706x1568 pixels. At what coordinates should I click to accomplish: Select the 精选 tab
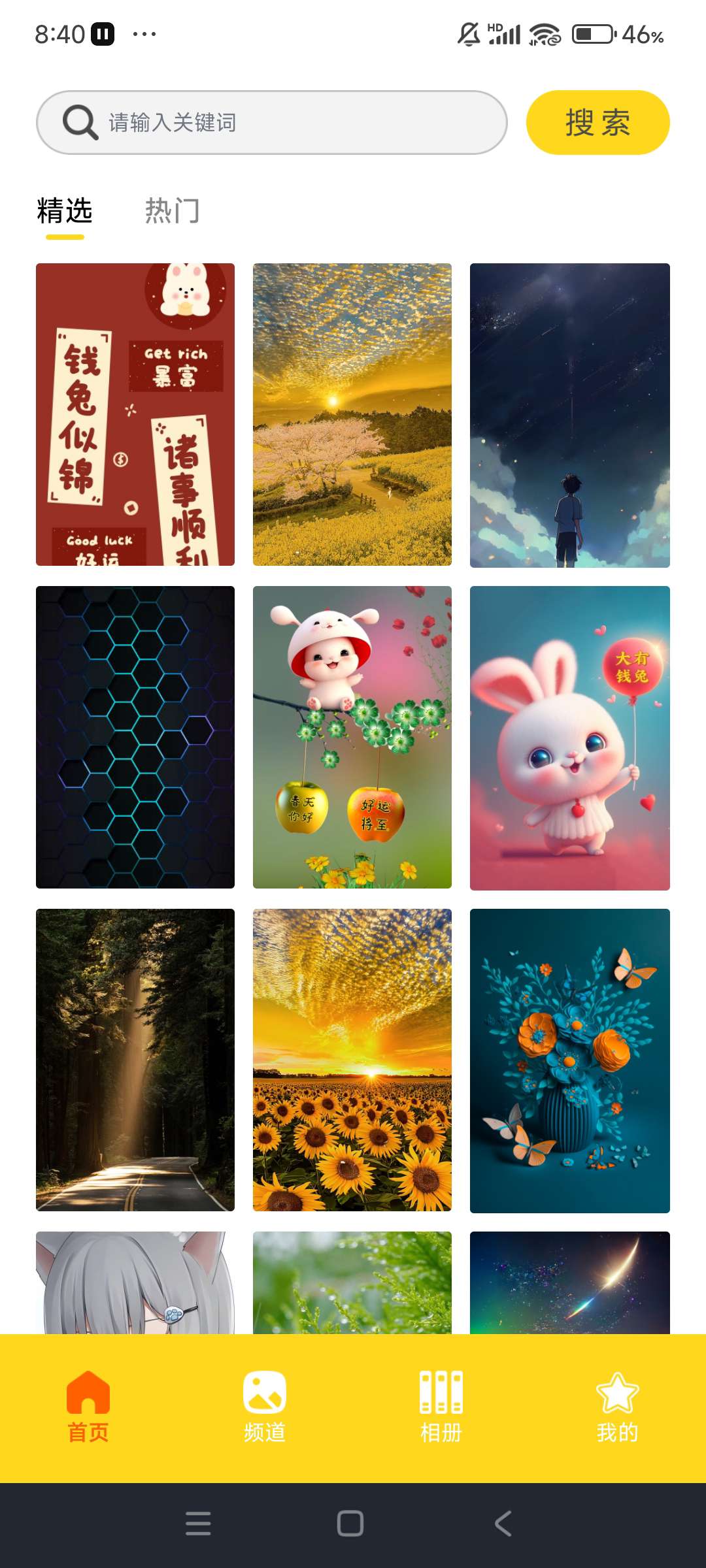point(65,211)
